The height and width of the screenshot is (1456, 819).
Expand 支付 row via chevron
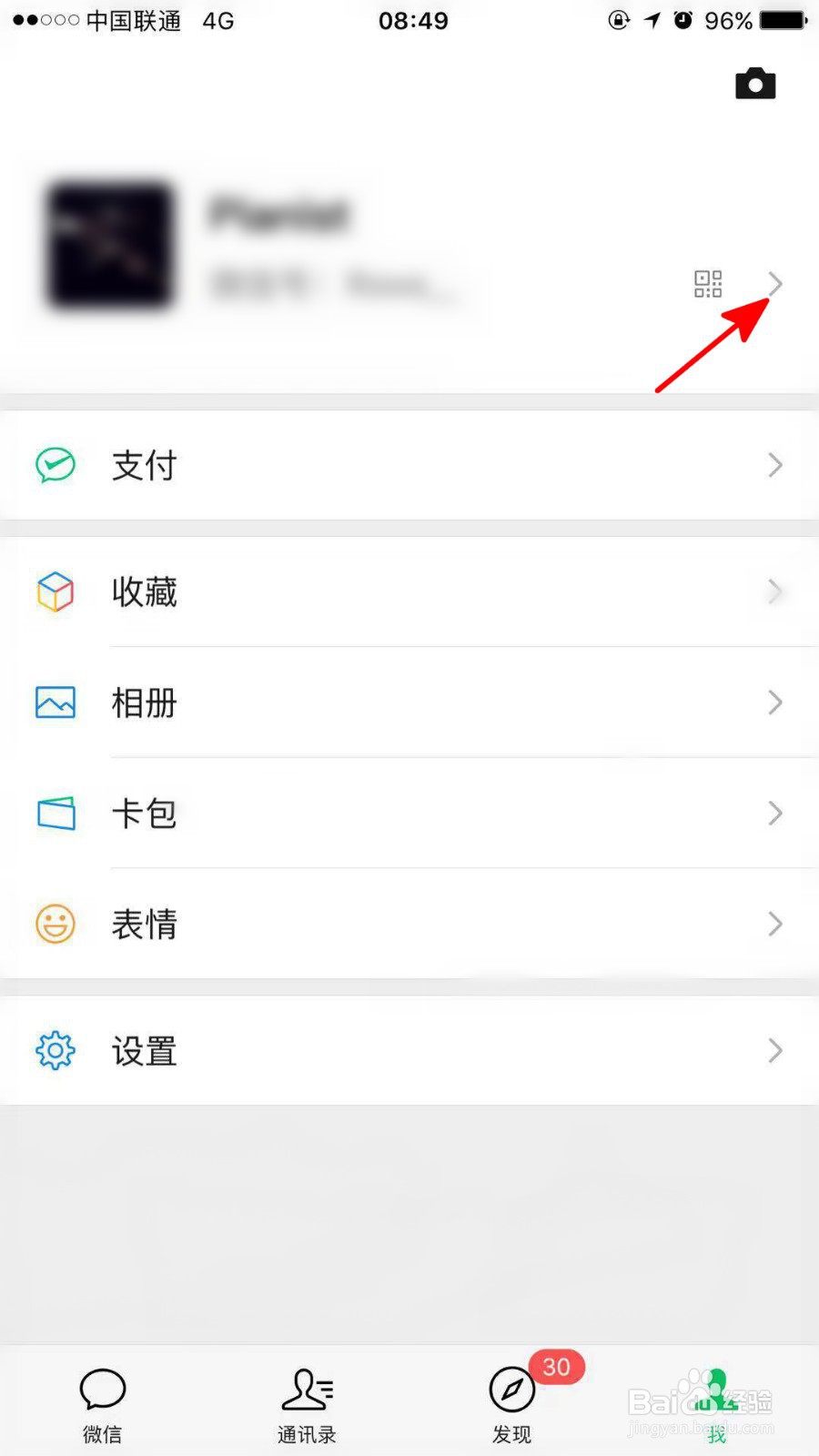click(x=775, y=465)
